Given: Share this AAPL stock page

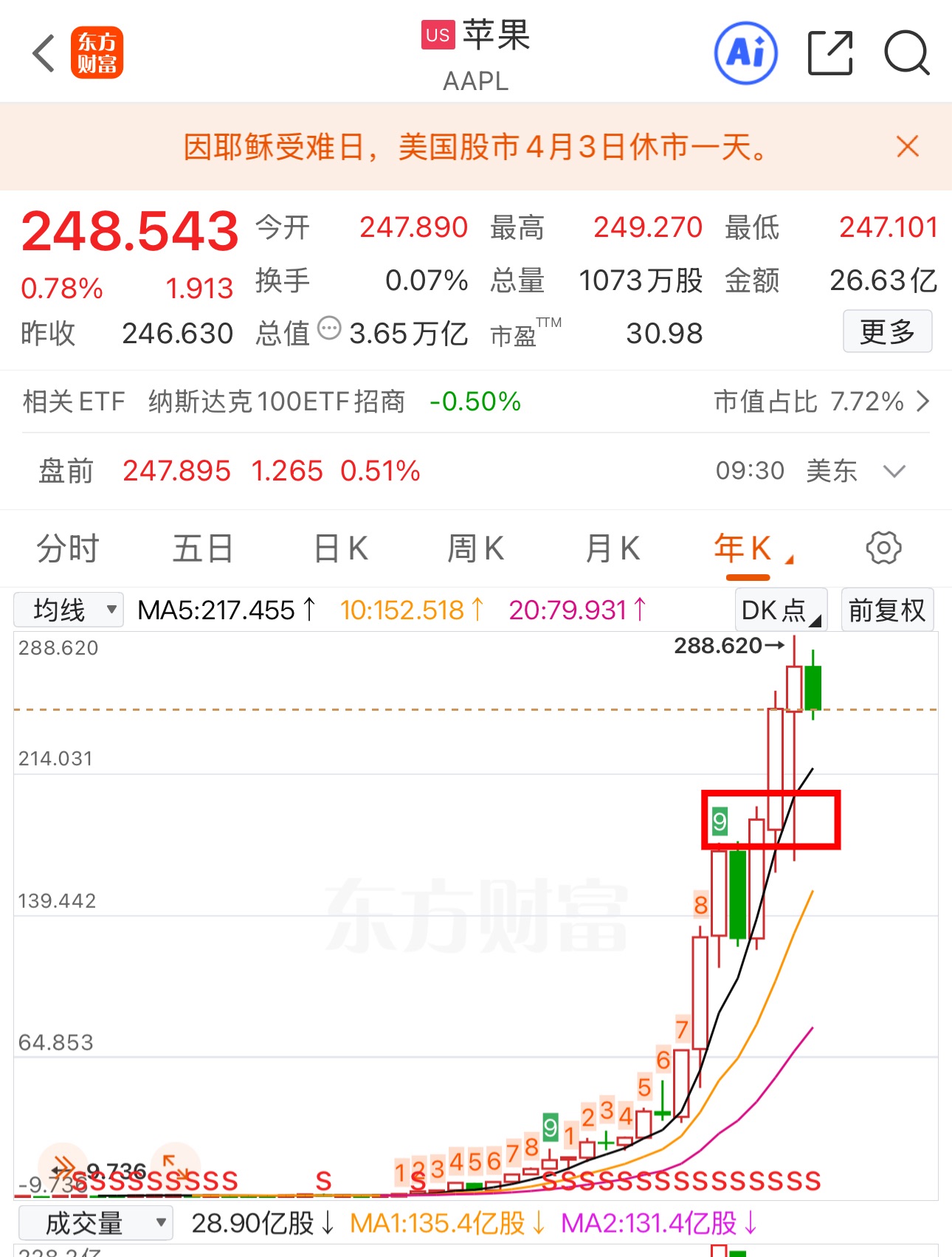Looking at the screenshot, I should pos(830,53).
